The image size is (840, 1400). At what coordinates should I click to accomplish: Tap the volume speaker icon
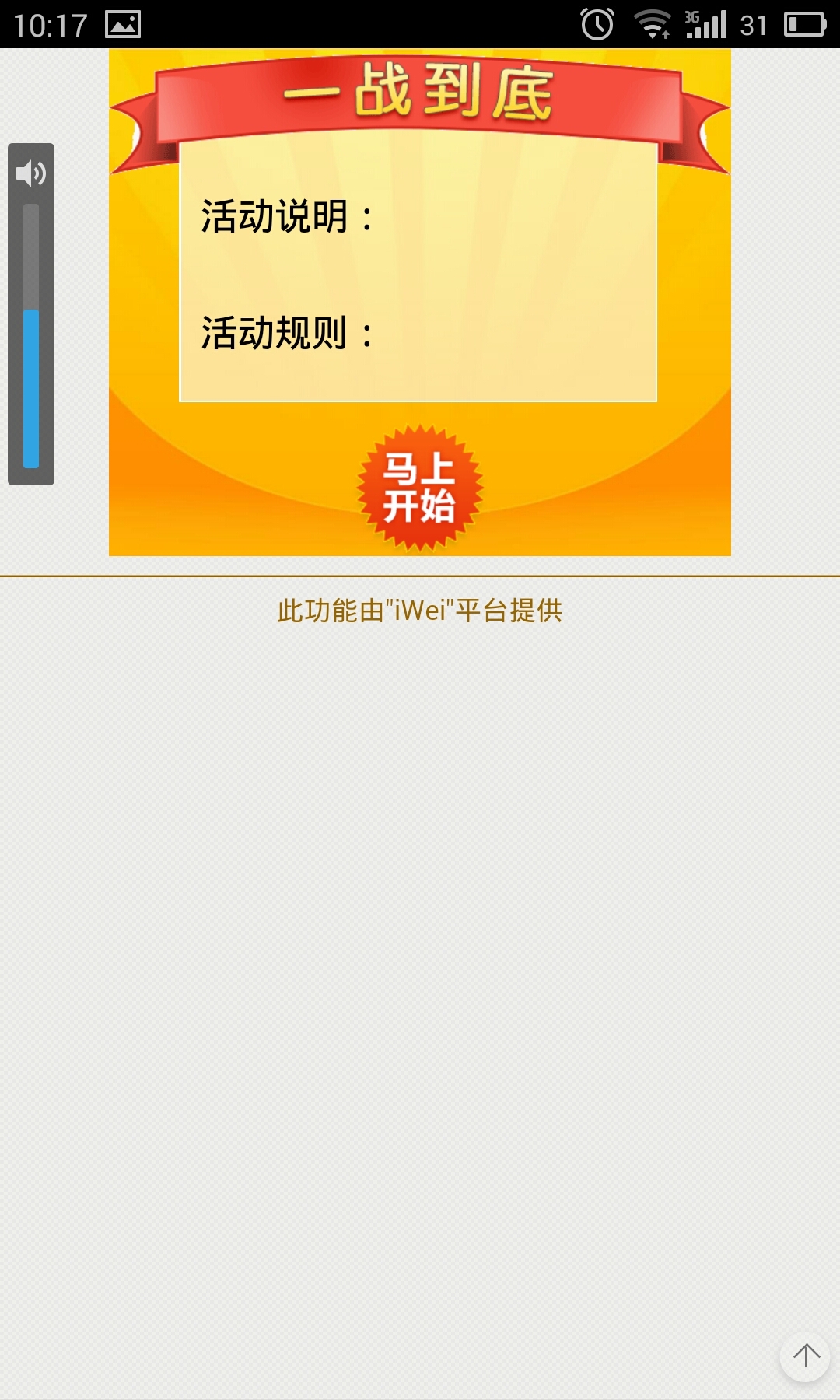click(31, 173)
